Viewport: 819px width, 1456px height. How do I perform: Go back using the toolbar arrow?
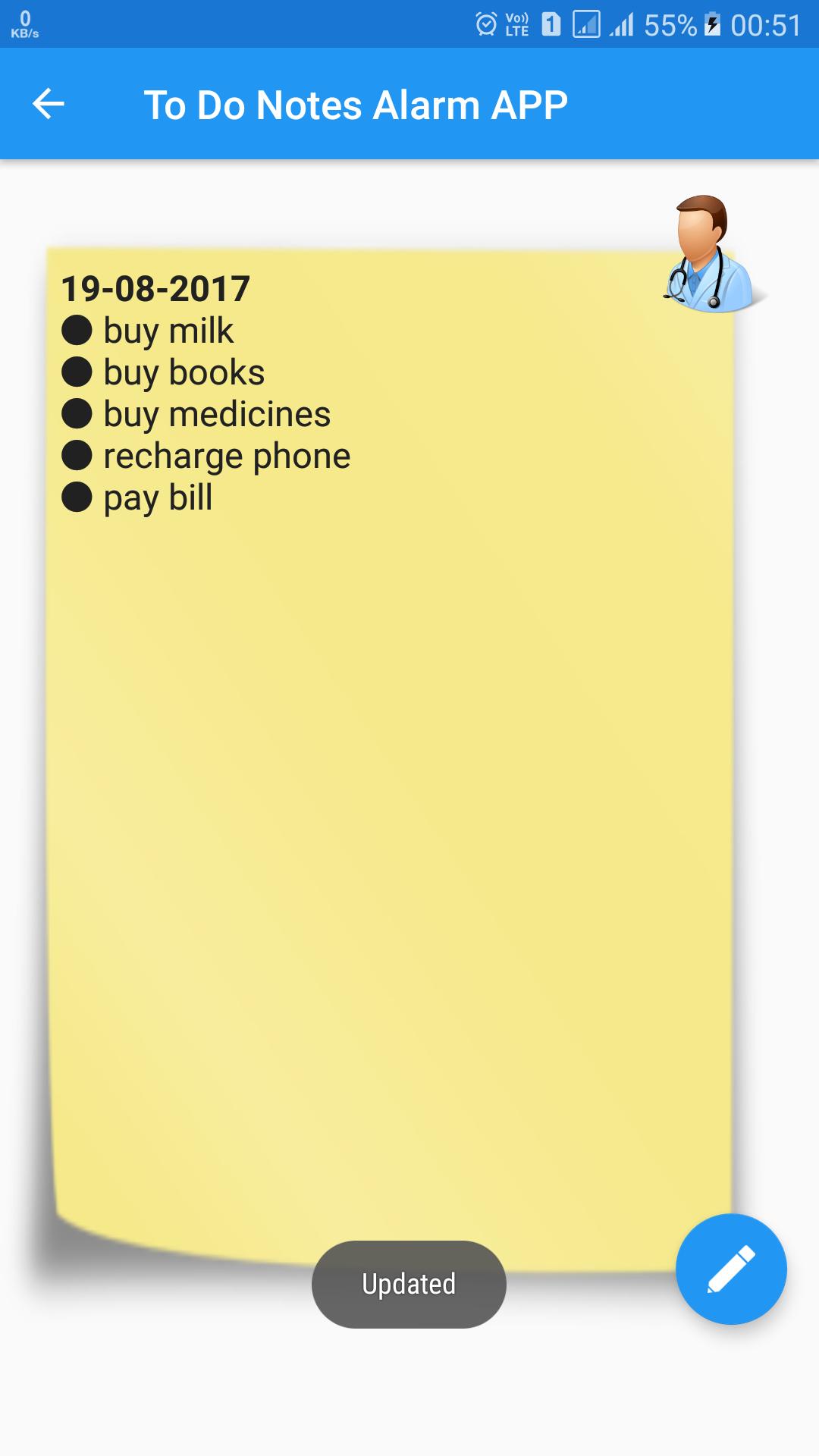pyautogui.click(x=49, y=104)
